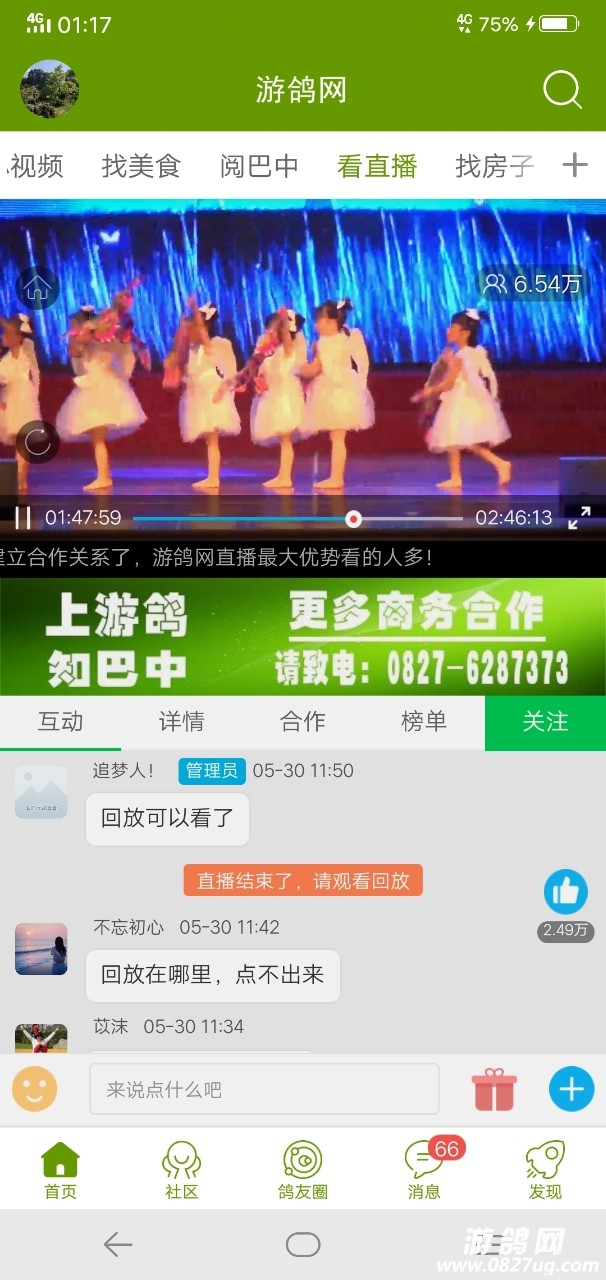Open search in the top bar
606x1280 pixels.
point(562,90)
